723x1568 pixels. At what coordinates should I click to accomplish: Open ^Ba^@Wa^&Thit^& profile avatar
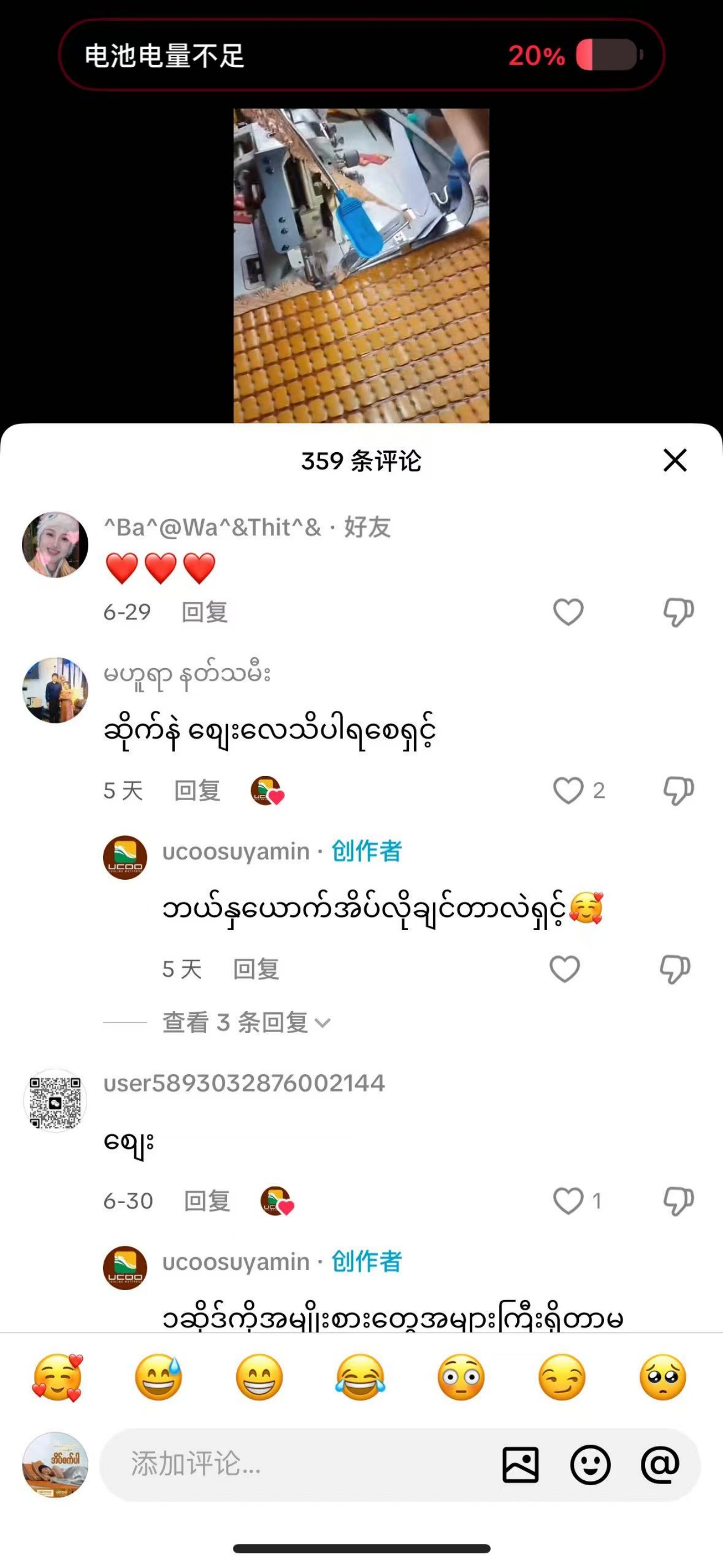(x=55, y=544)
